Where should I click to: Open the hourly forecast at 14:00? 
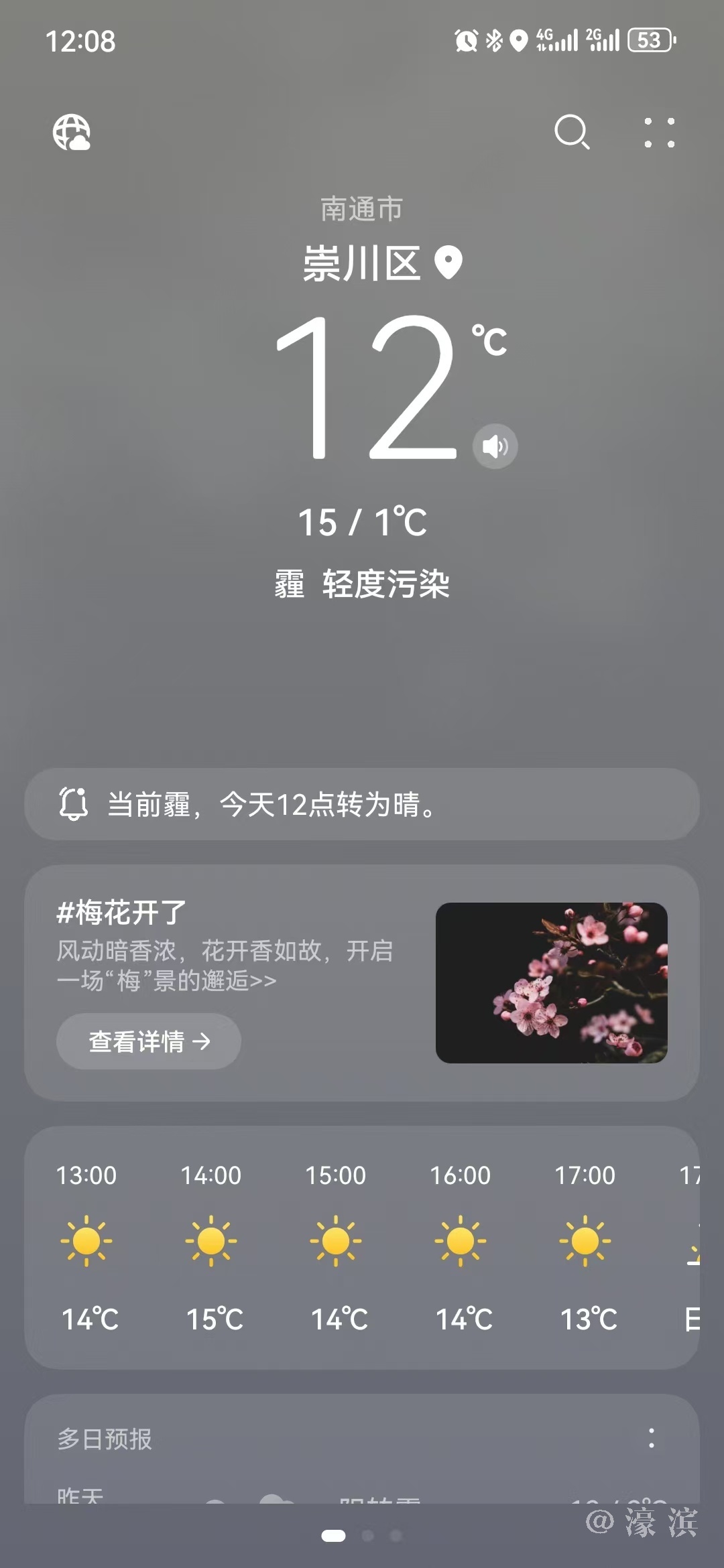point(211,1245)
